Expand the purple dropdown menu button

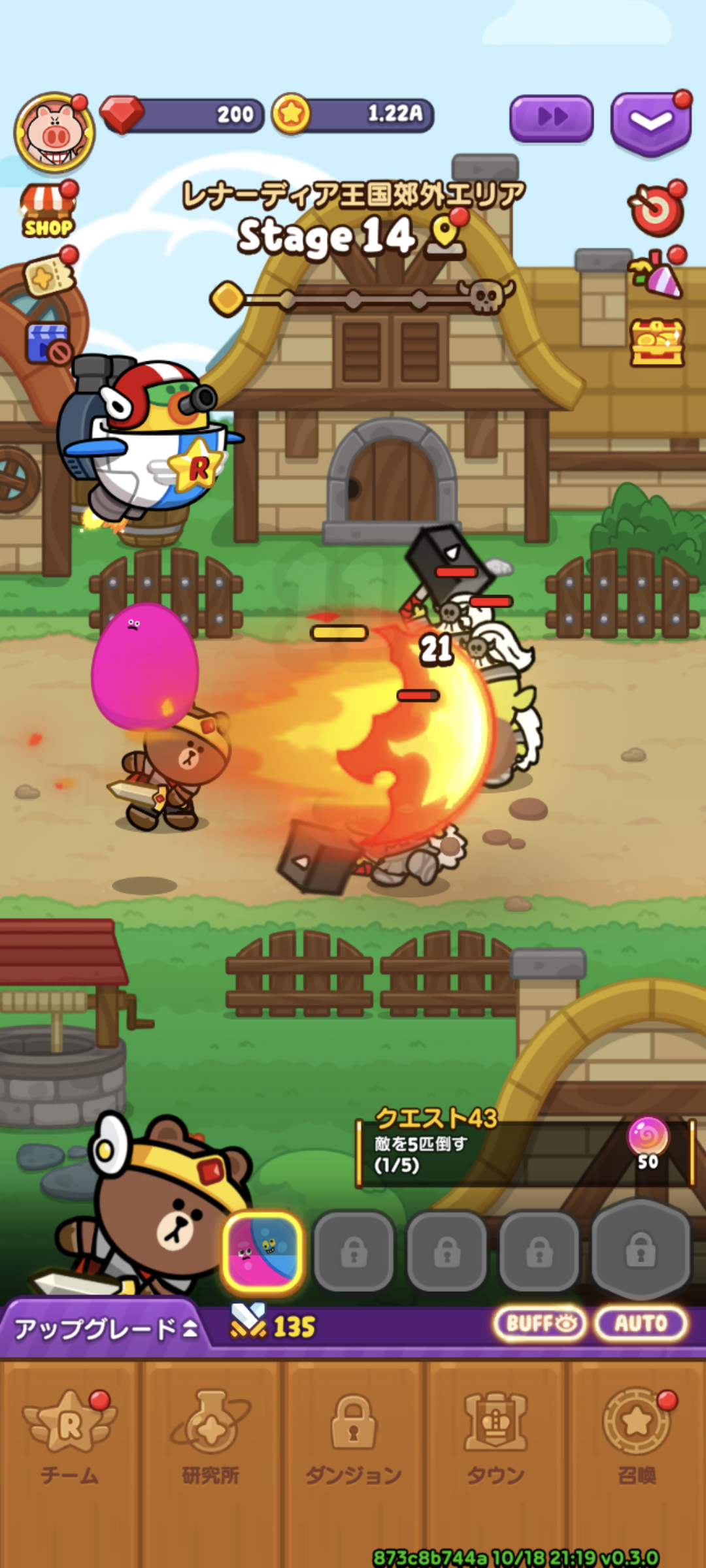650,123
